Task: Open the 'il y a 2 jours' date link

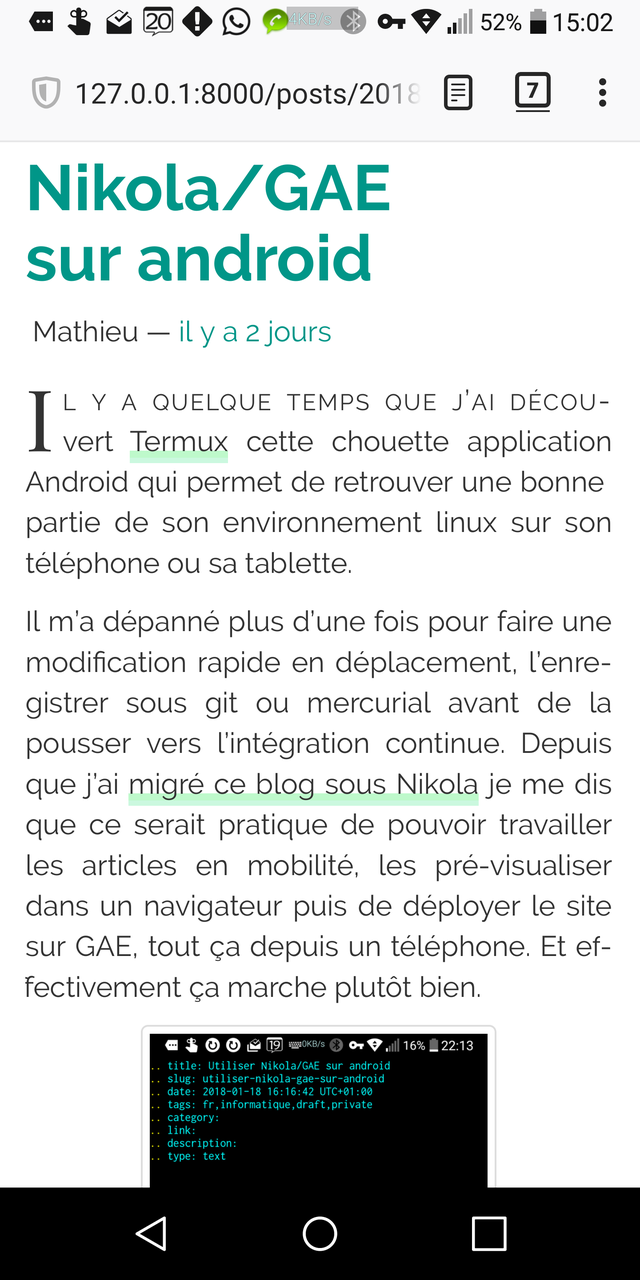Action: pyautogui.click(x=255, y=332)
